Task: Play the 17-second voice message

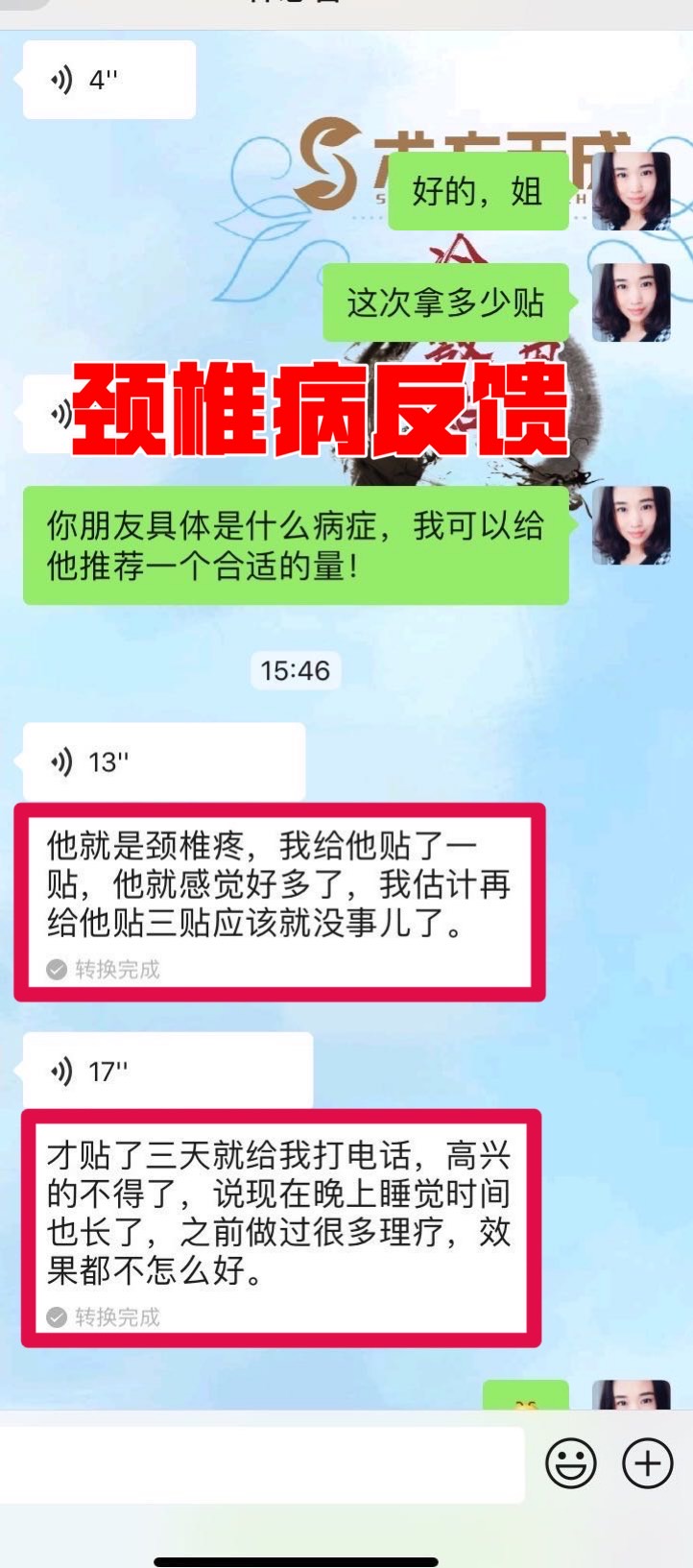Action: coord(167,1071)
